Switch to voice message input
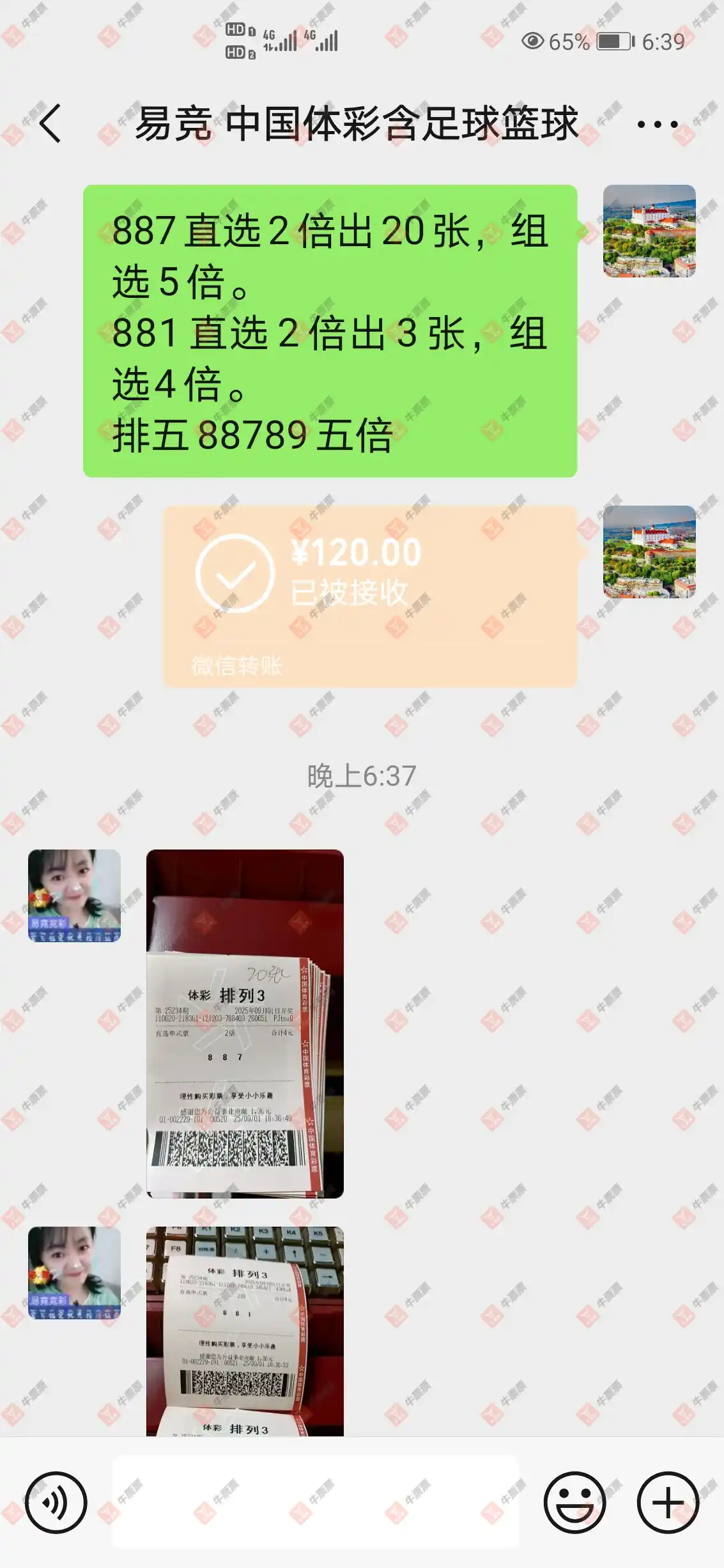 (56, 1502)
